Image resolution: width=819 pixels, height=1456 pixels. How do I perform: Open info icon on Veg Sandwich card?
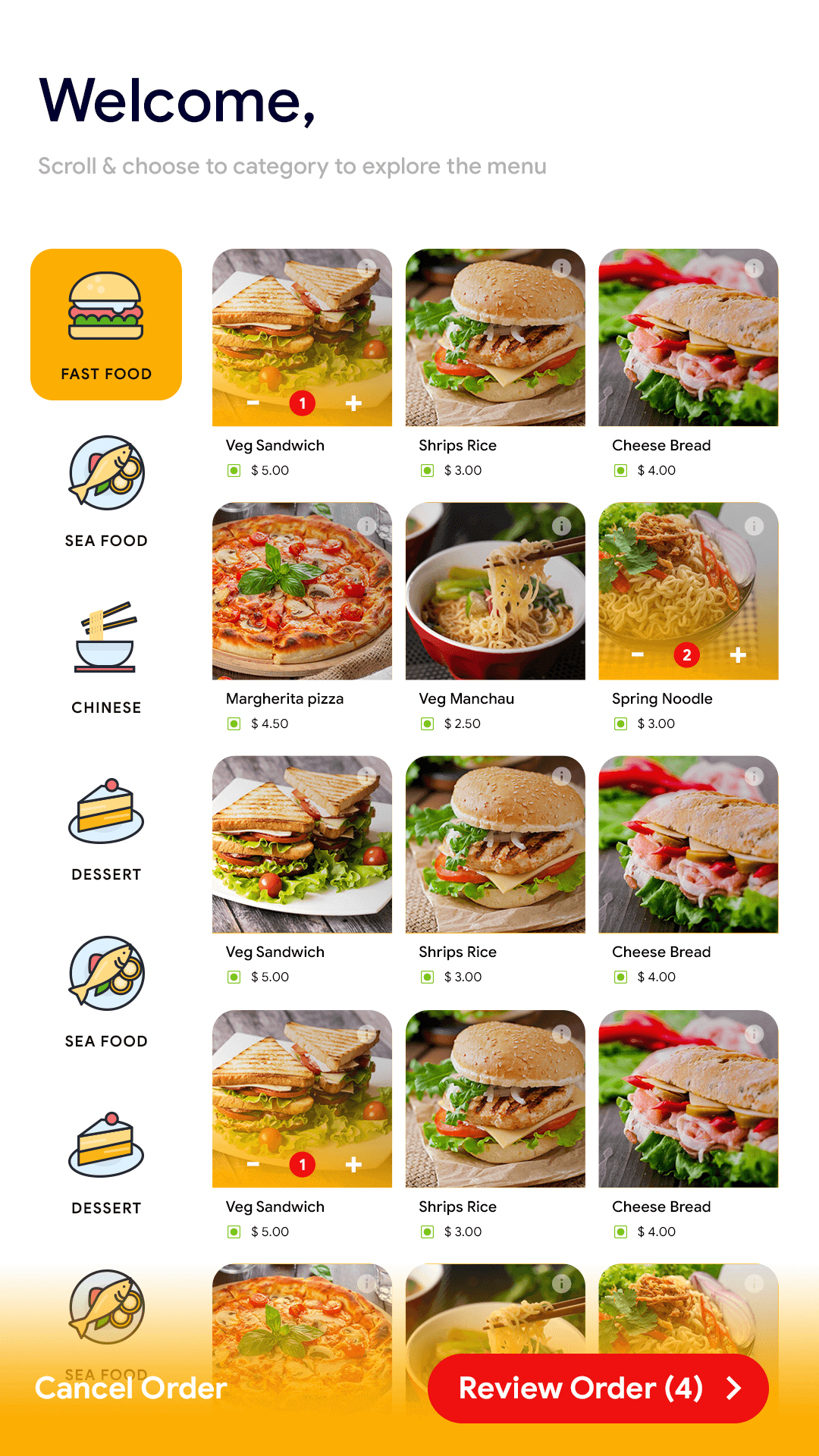pyautogui.click(x=367, y=267)
